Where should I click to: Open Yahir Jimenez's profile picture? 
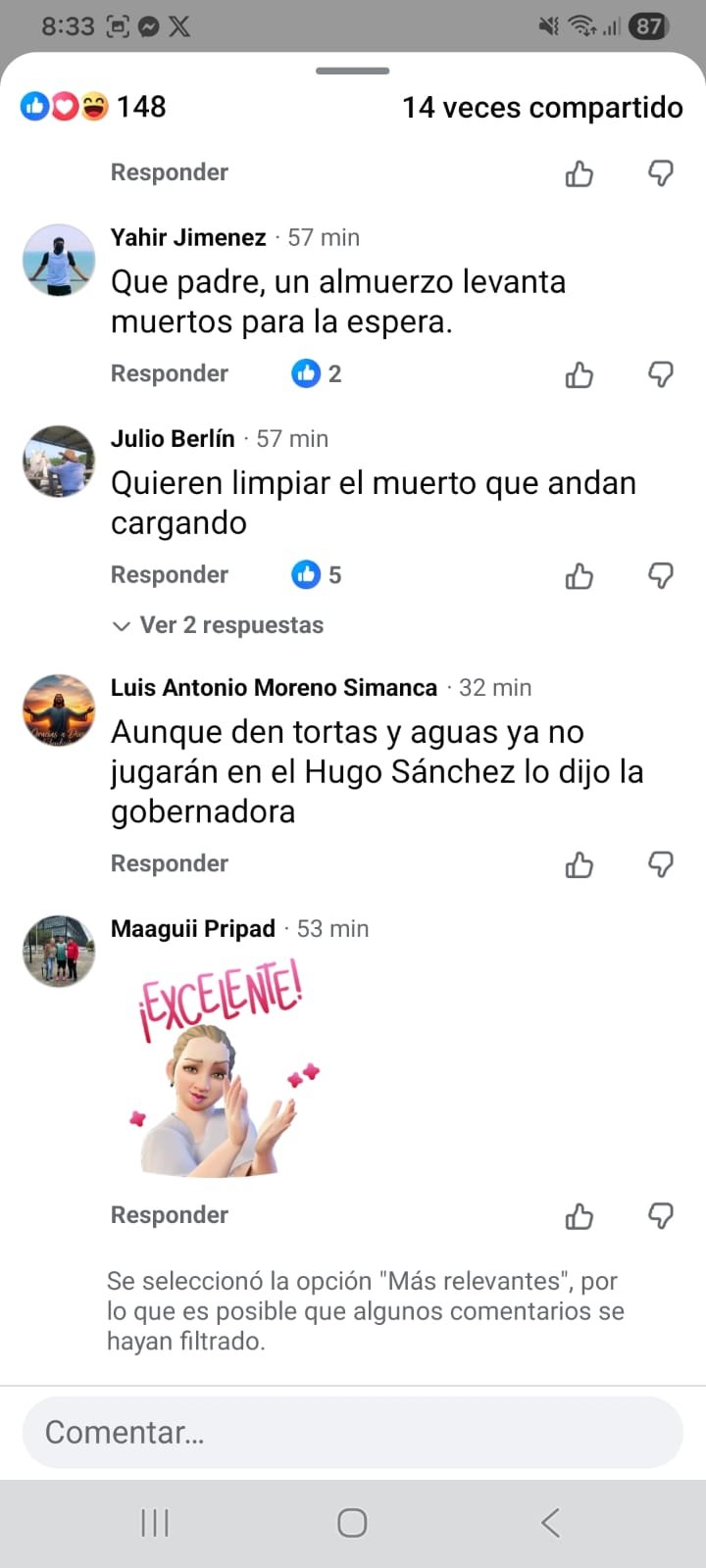click(59, 260)
